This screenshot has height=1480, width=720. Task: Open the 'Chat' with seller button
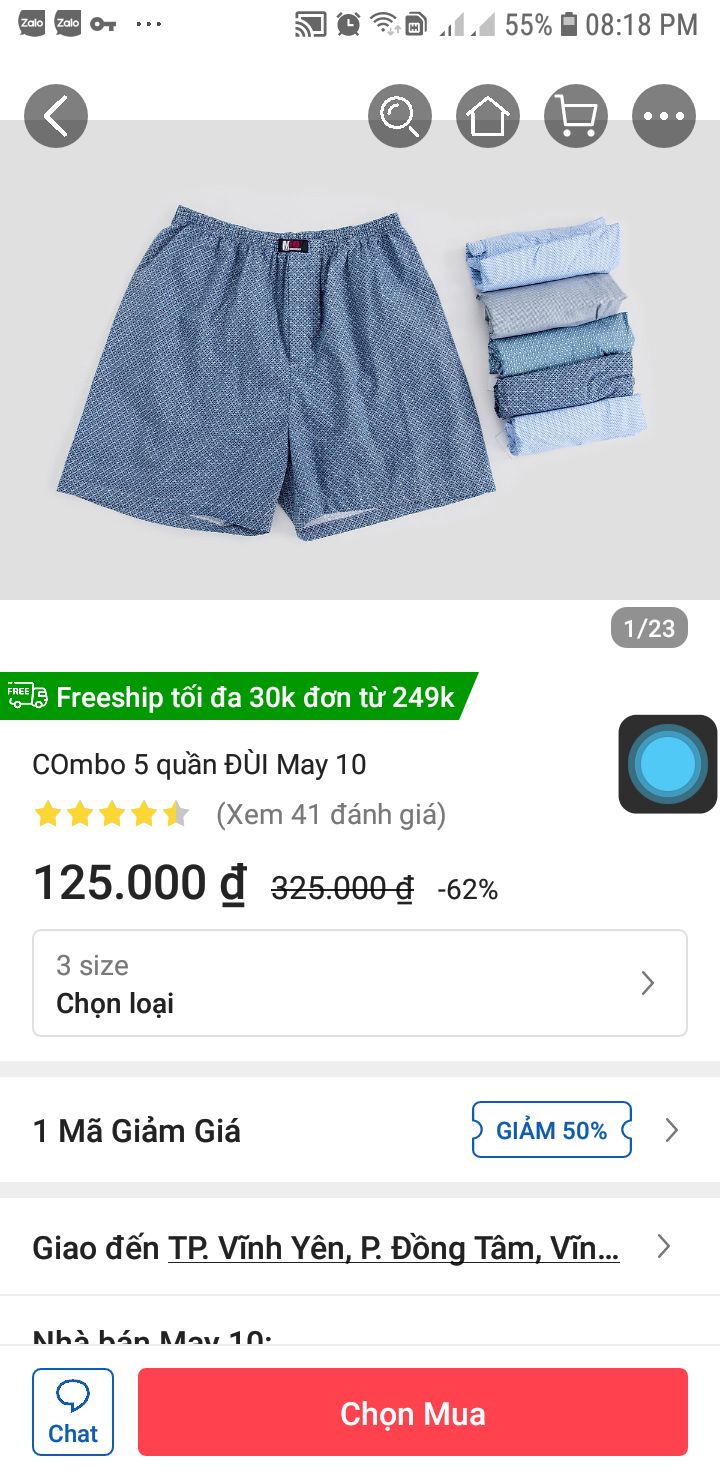(73, 1412)
